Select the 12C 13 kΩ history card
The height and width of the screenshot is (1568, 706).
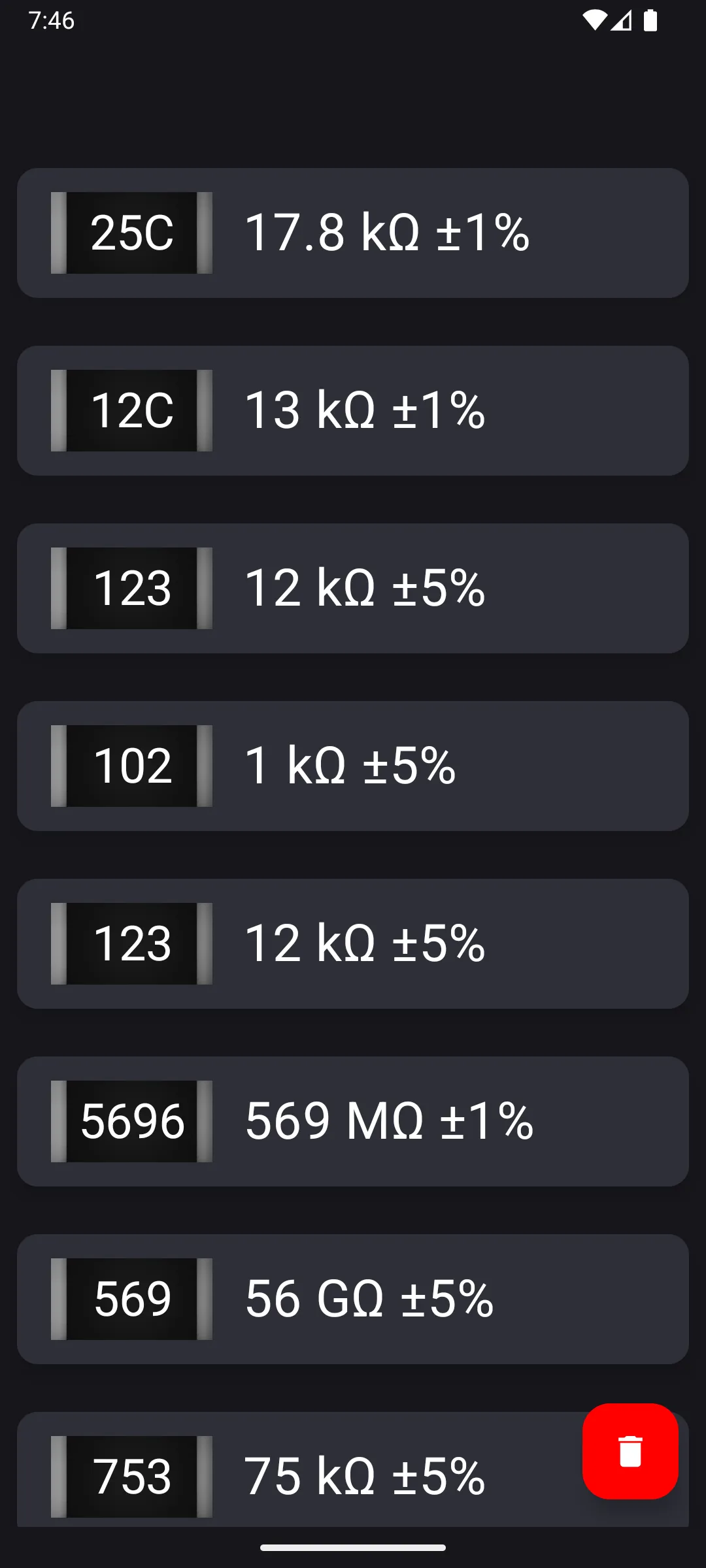click(x=352, y=411)
